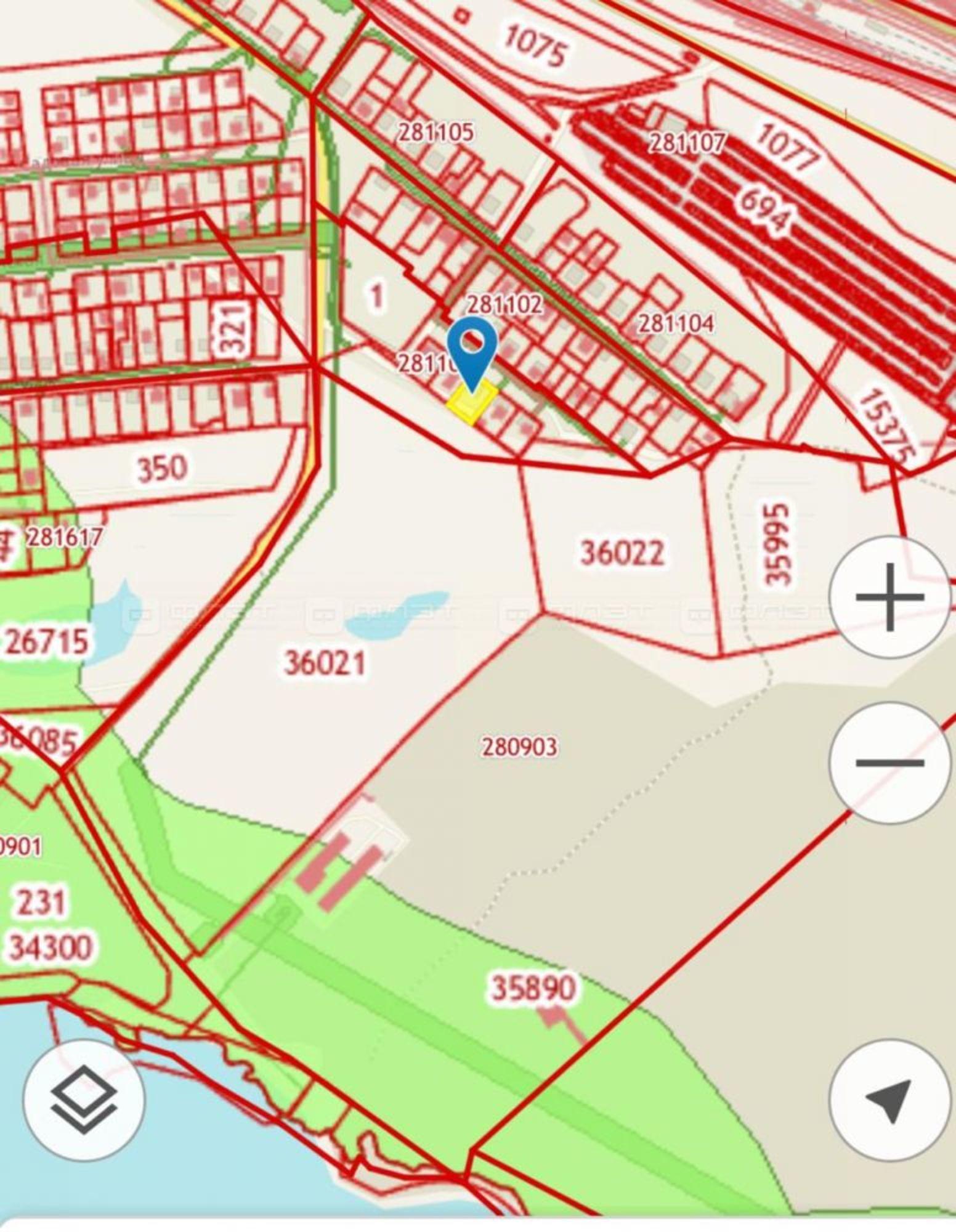
Task: Center map on my location
Action: coord(889,1100)
